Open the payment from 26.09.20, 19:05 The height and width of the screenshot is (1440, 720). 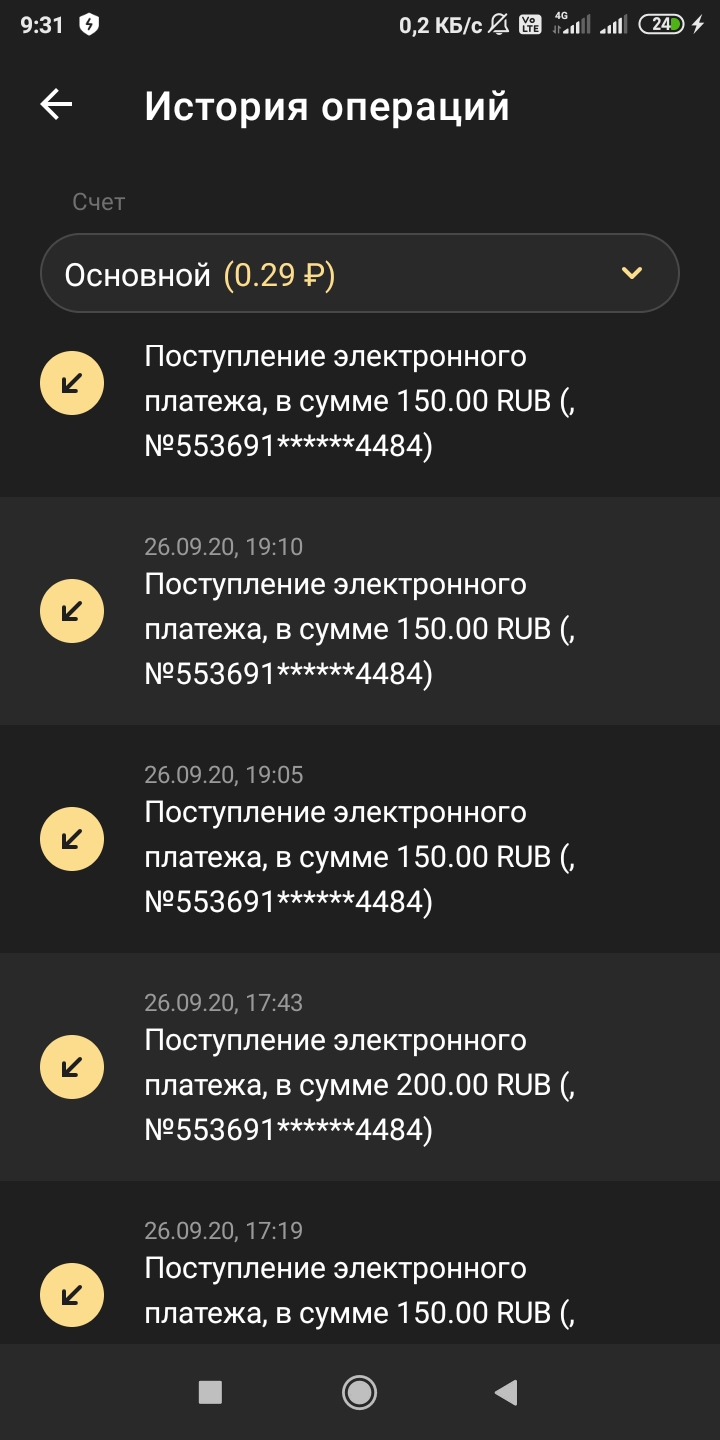(360, 840)
